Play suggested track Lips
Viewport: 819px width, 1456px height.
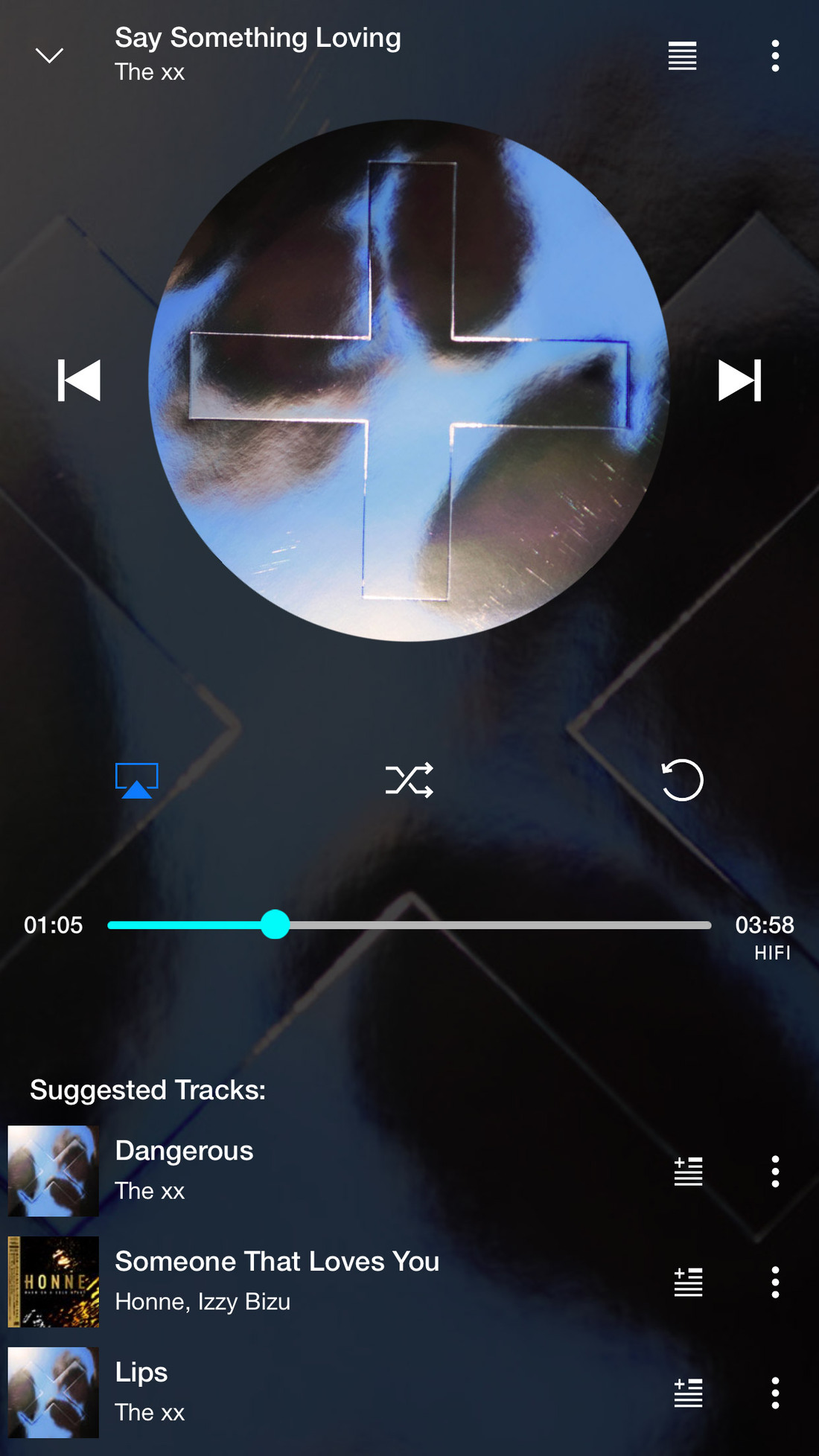click(x=298, y=1392)
